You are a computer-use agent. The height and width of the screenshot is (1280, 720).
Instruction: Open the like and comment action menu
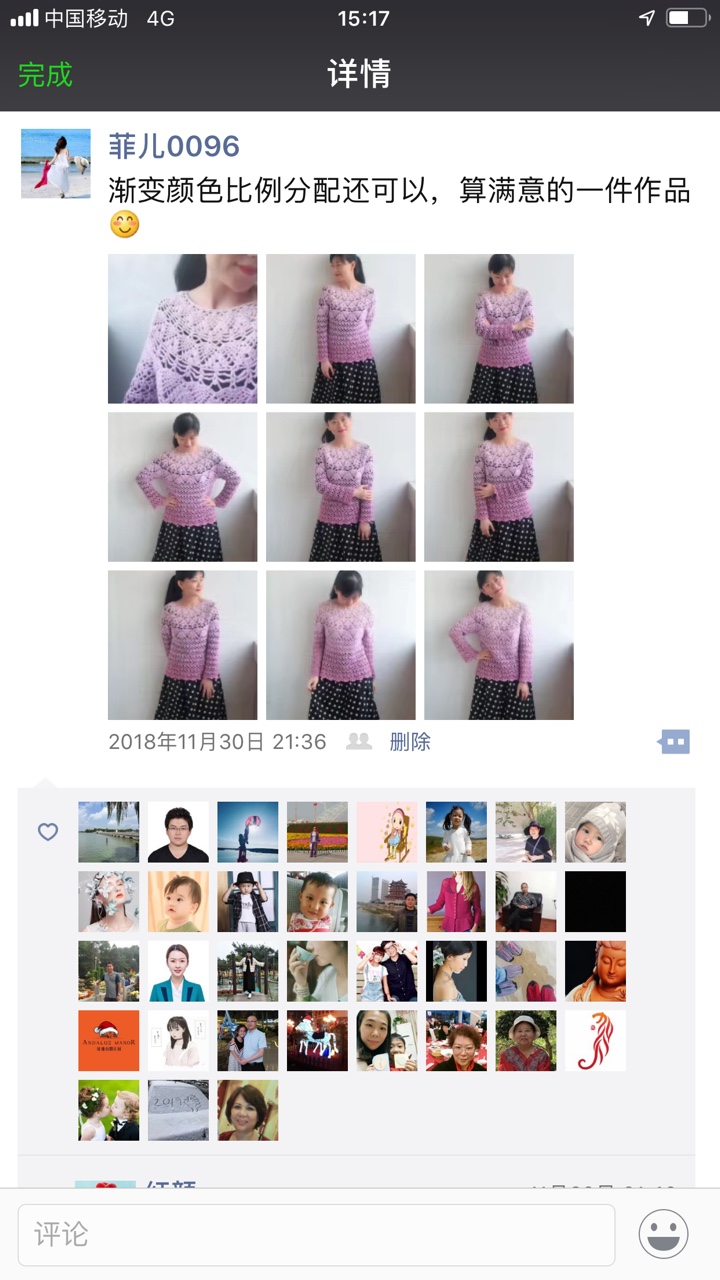[675, 742]
